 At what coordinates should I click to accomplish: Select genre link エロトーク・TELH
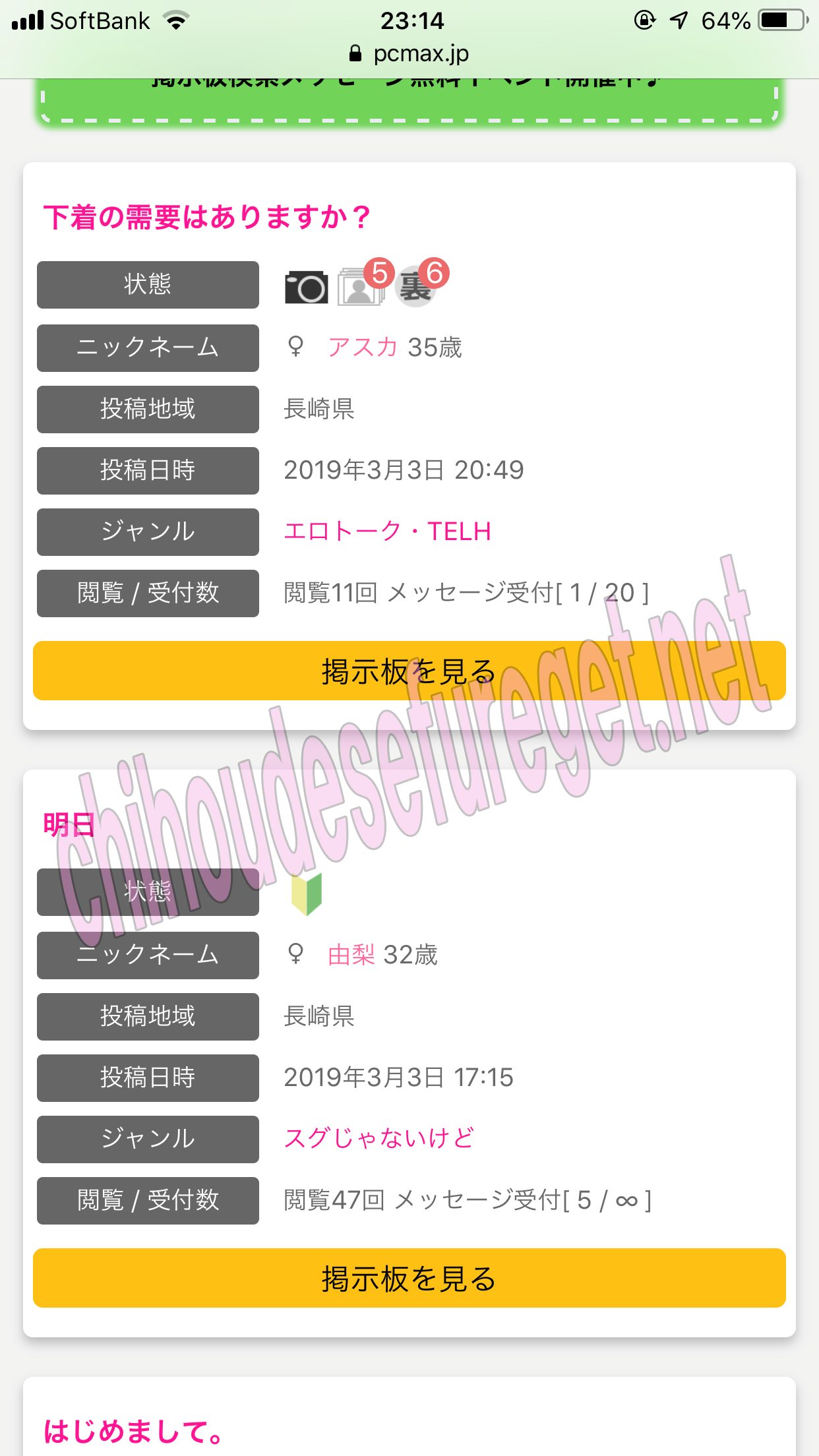[387, 531]
